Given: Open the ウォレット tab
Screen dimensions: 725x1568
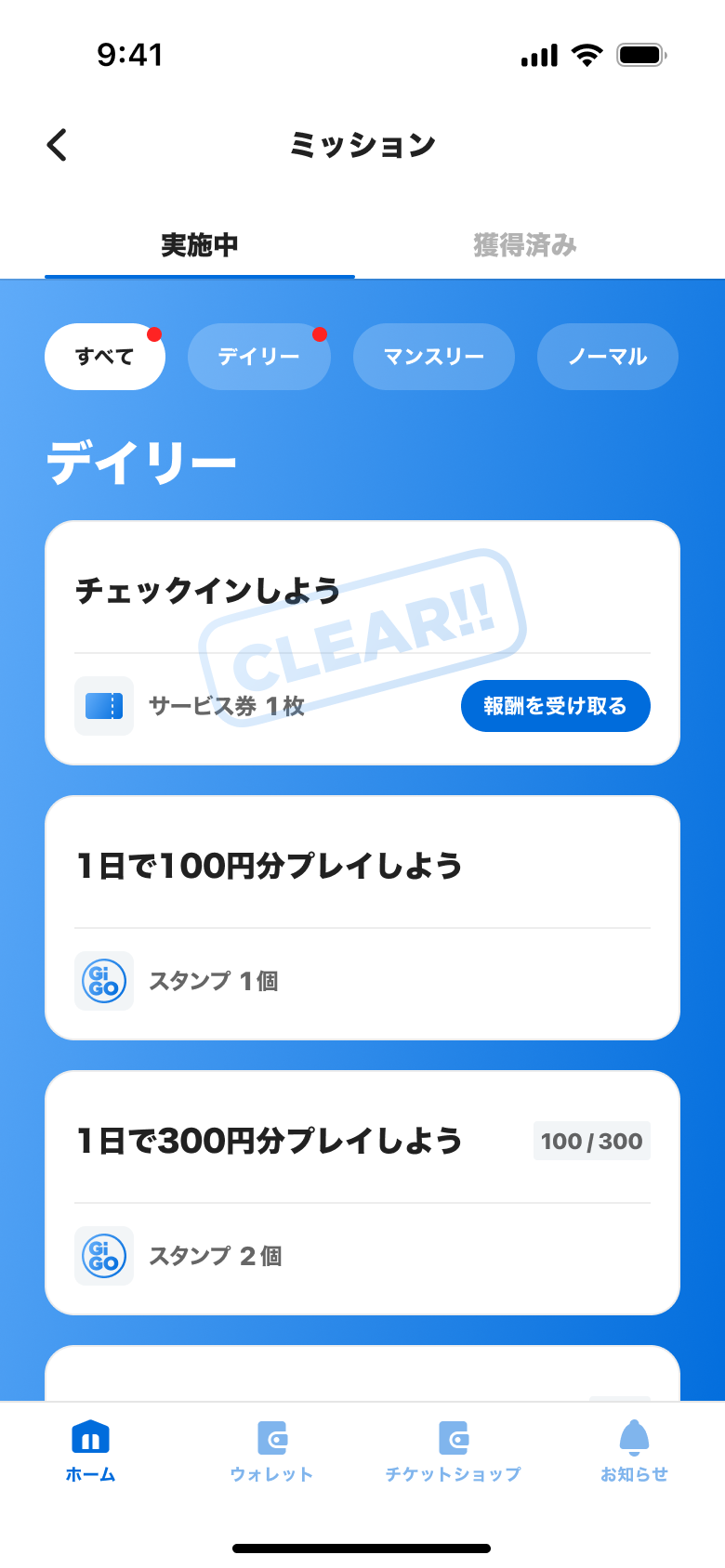Looking at the screenshot, I should pos(271,1451).
